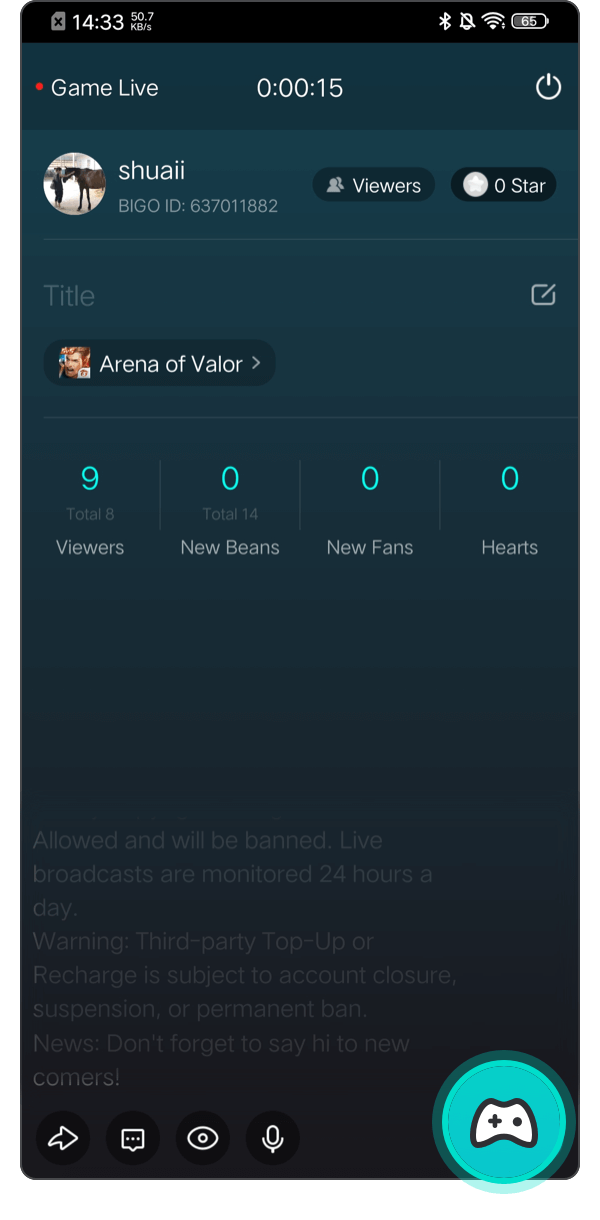Open the Viewers list
Image resolution: width=600 pixels, height=1220 pixels.
pos(374,185)
